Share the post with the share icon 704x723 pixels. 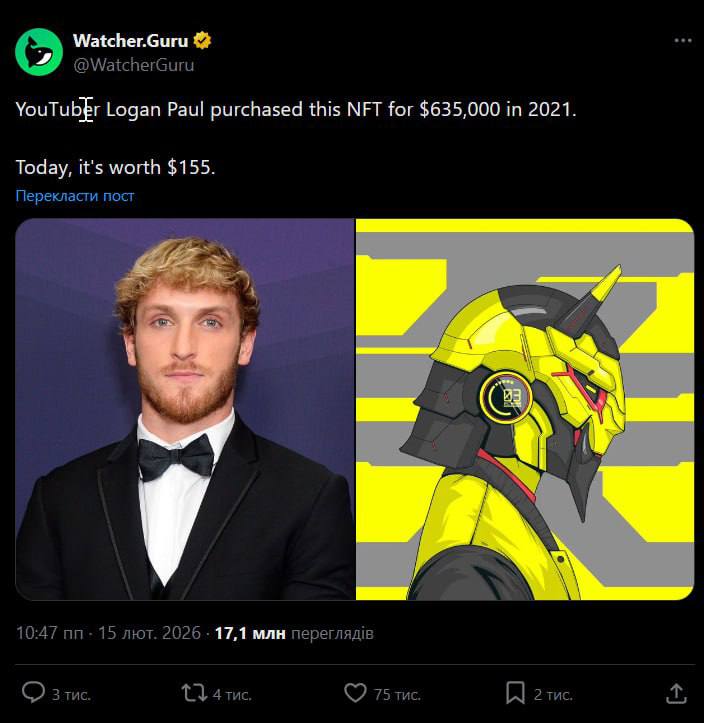coord(676,692)
